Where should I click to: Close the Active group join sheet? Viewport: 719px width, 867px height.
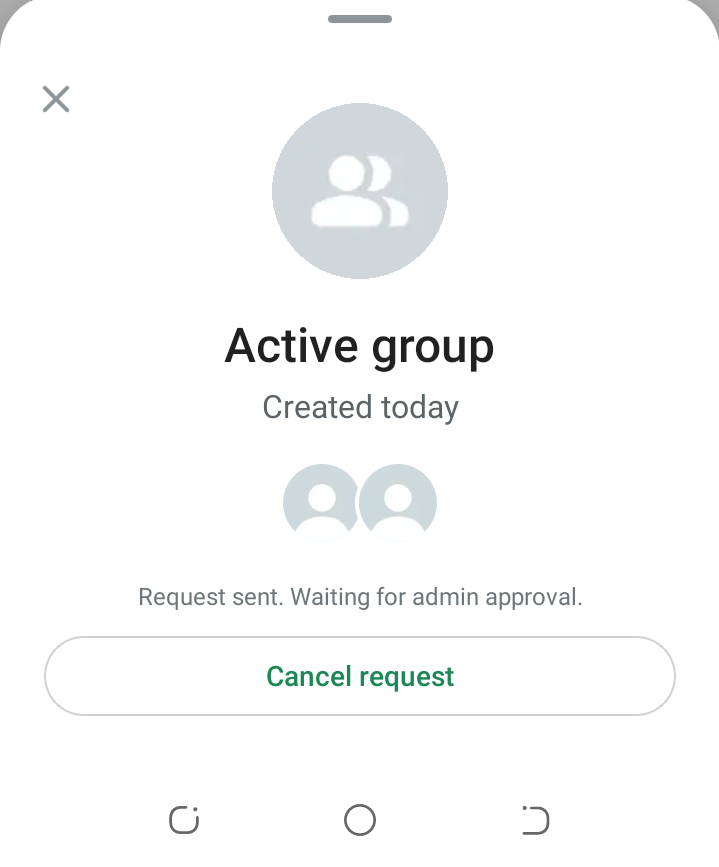[x=56, y=99]
